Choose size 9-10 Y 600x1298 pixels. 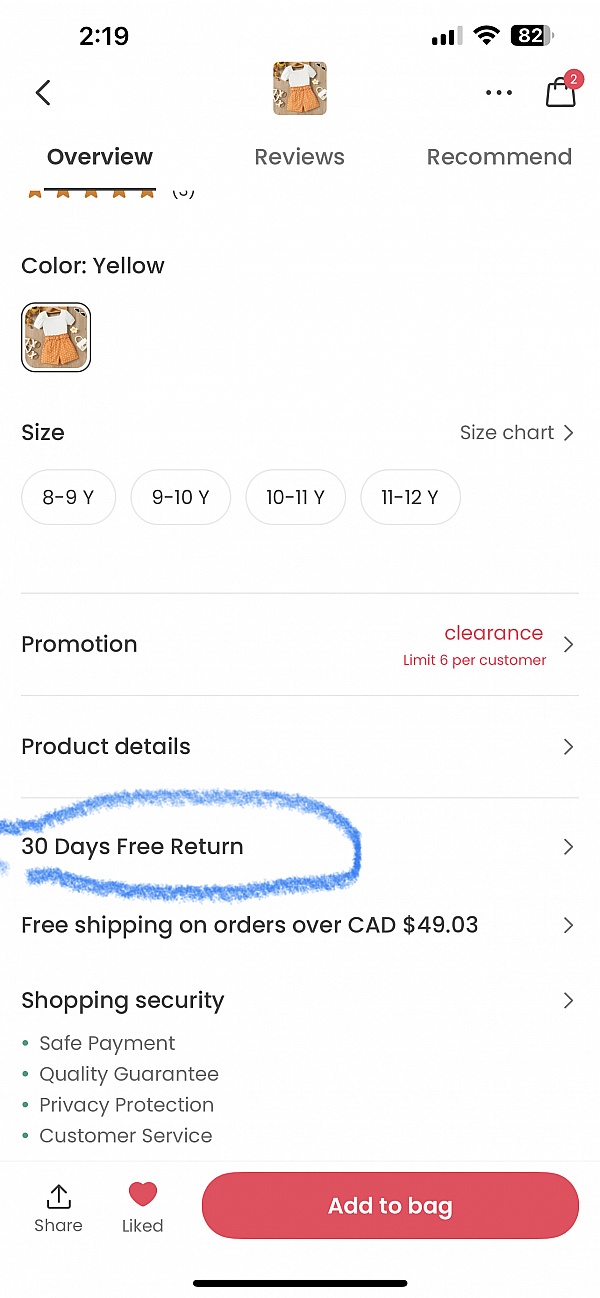pyautogui.click(x=181, y=497)
